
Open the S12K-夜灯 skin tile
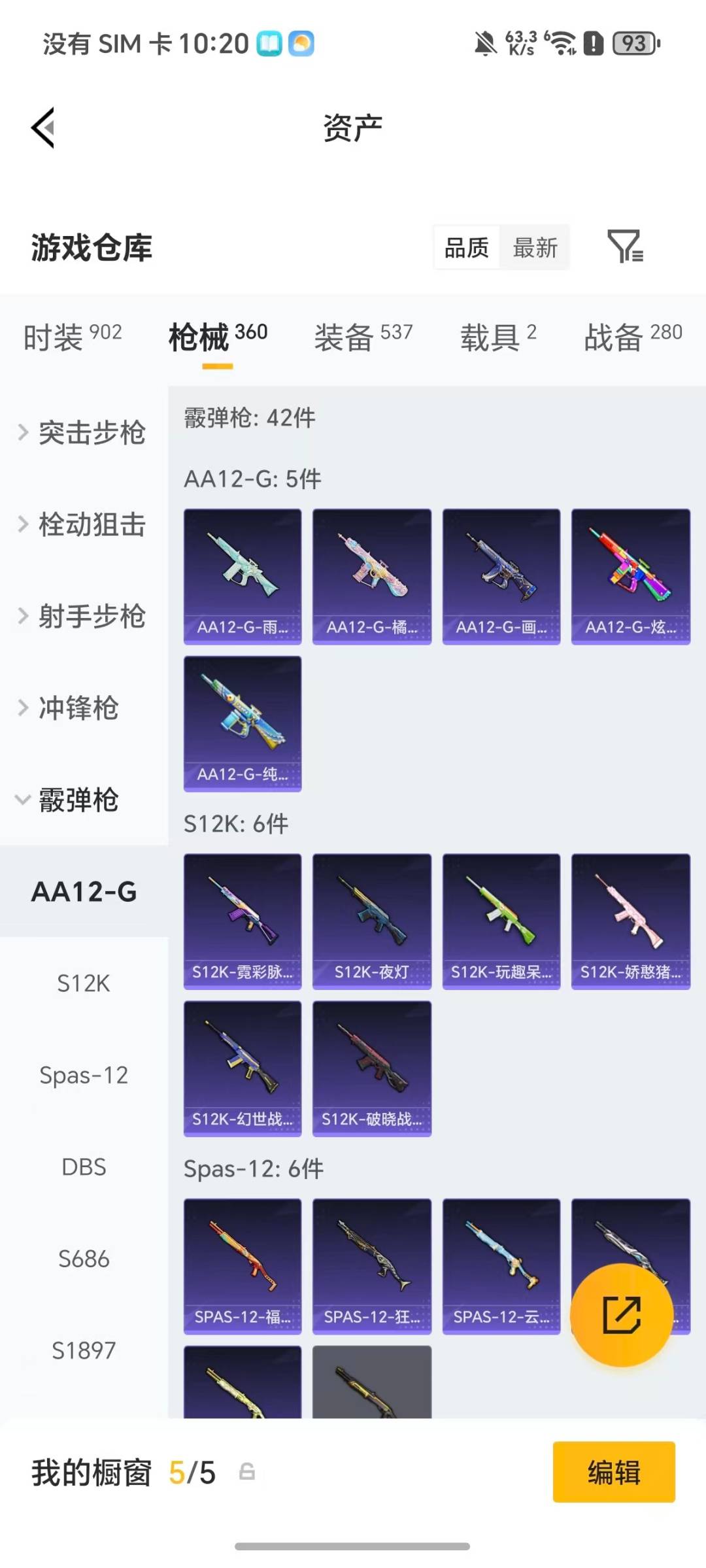pos(371,921)
